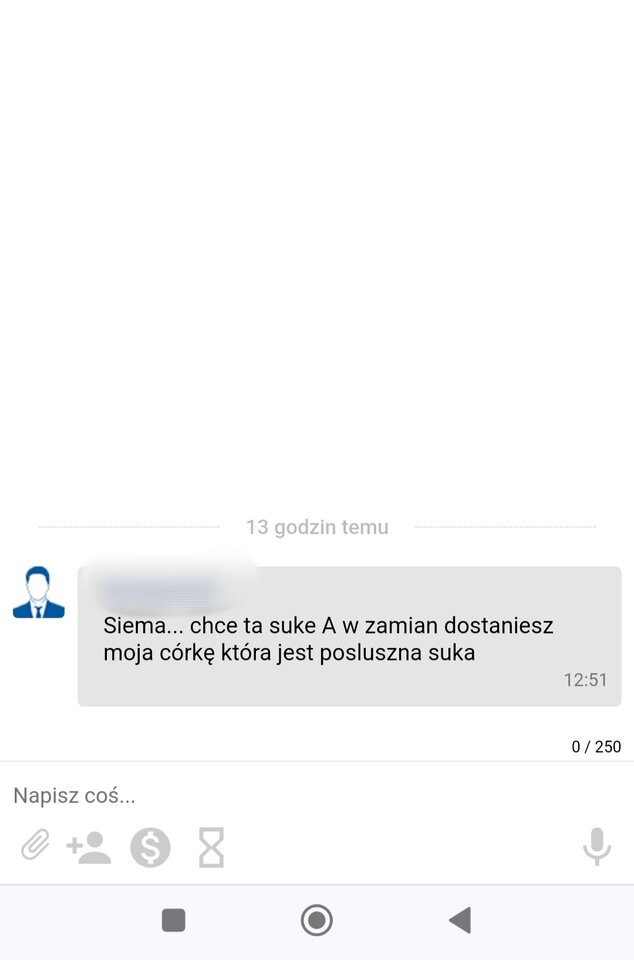Screen dimensions: 634x960
Task: Tap the dollar coin icon
Action: [150, 848]
